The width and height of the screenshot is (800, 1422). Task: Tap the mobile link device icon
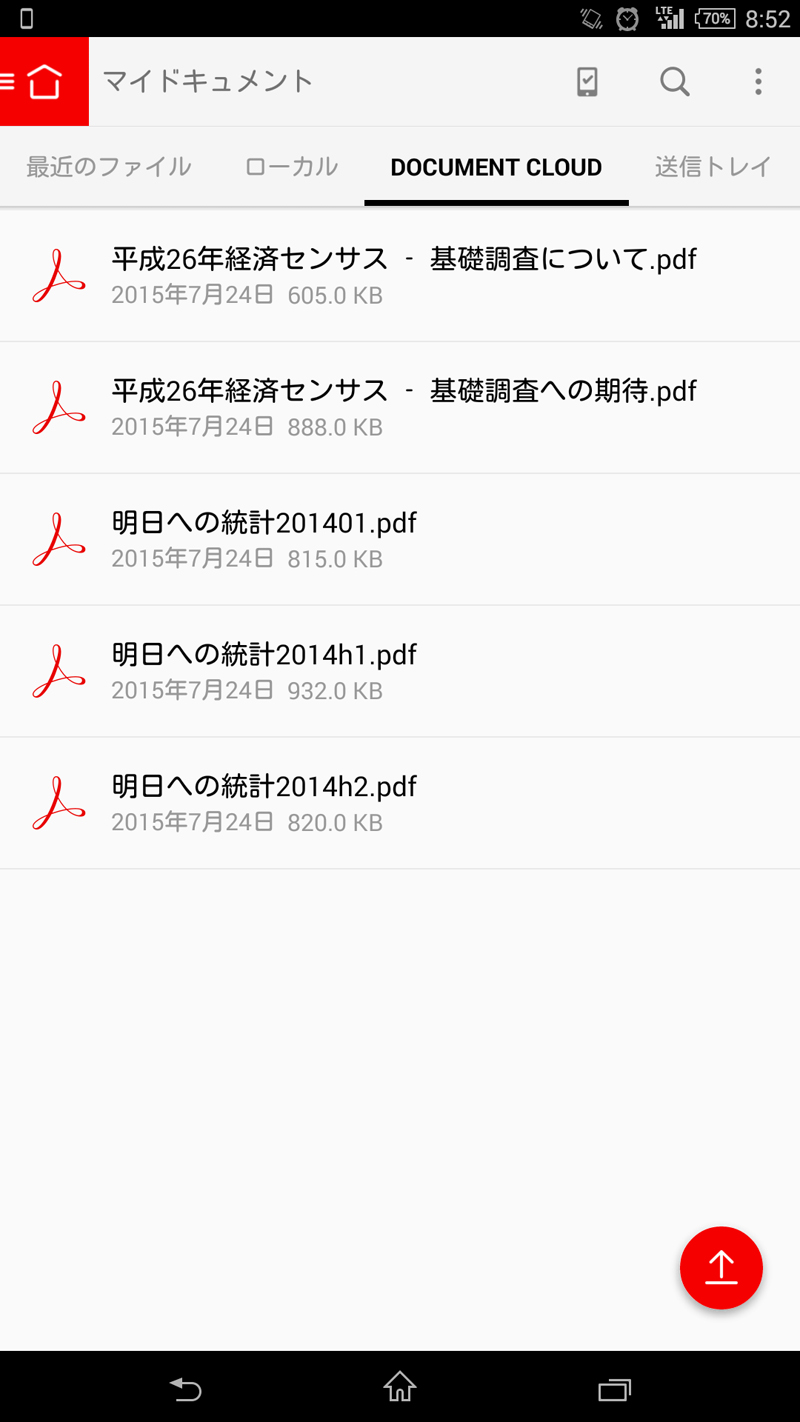click(x=588, y=82)
